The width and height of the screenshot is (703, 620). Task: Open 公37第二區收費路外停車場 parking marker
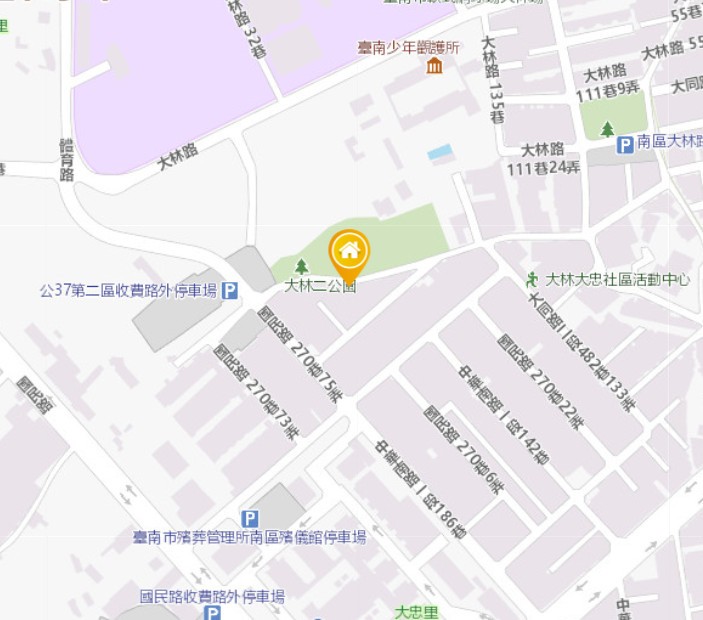click(x=230, y=291)
